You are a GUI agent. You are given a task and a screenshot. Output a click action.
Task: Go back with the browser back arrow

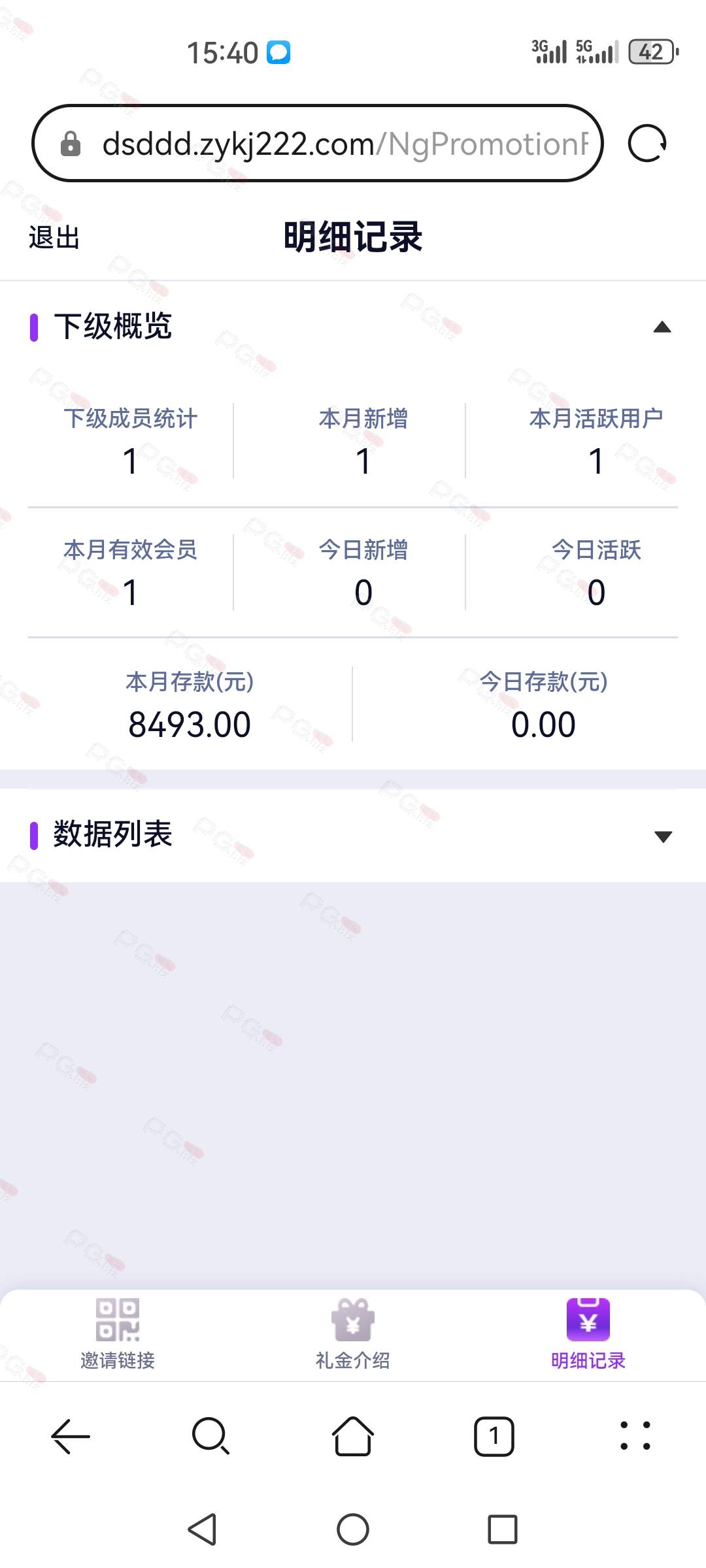coord(71,1437)
